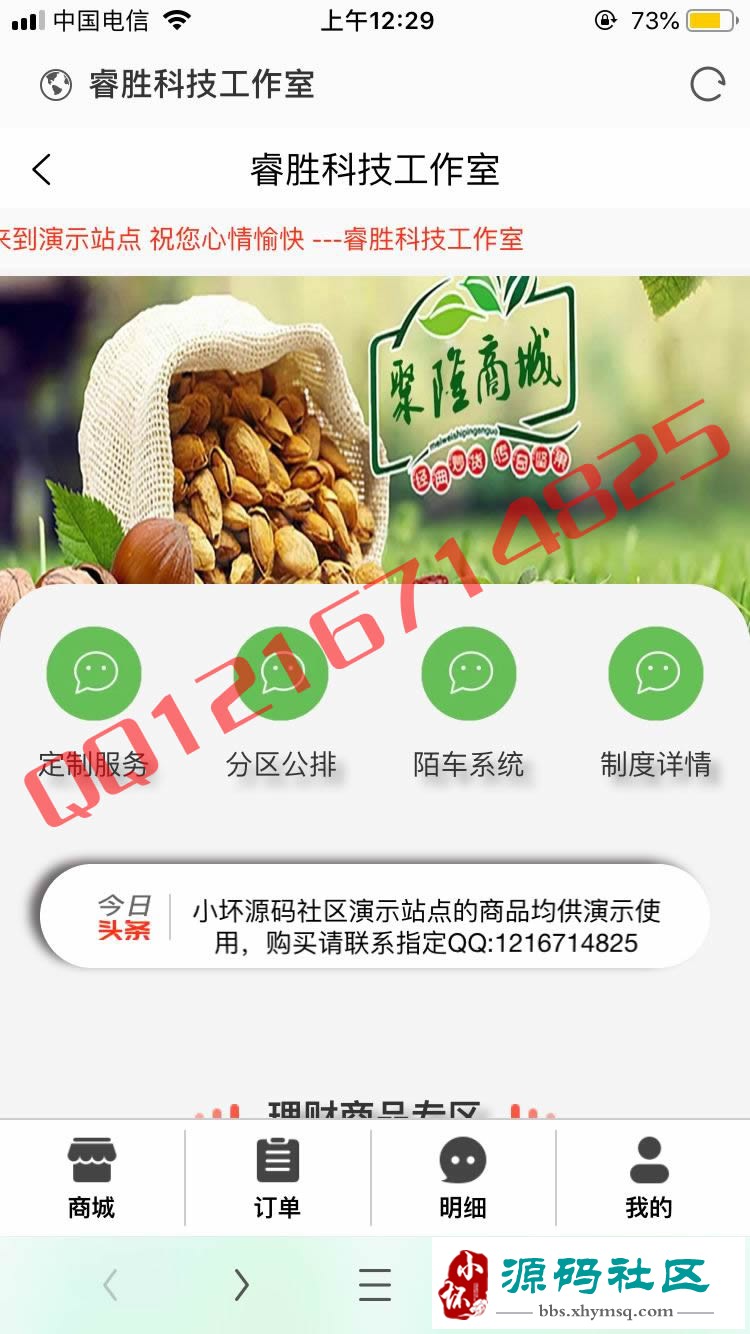
Task: Open 分区公排 shortcut
Action: (x=281, y=673)
